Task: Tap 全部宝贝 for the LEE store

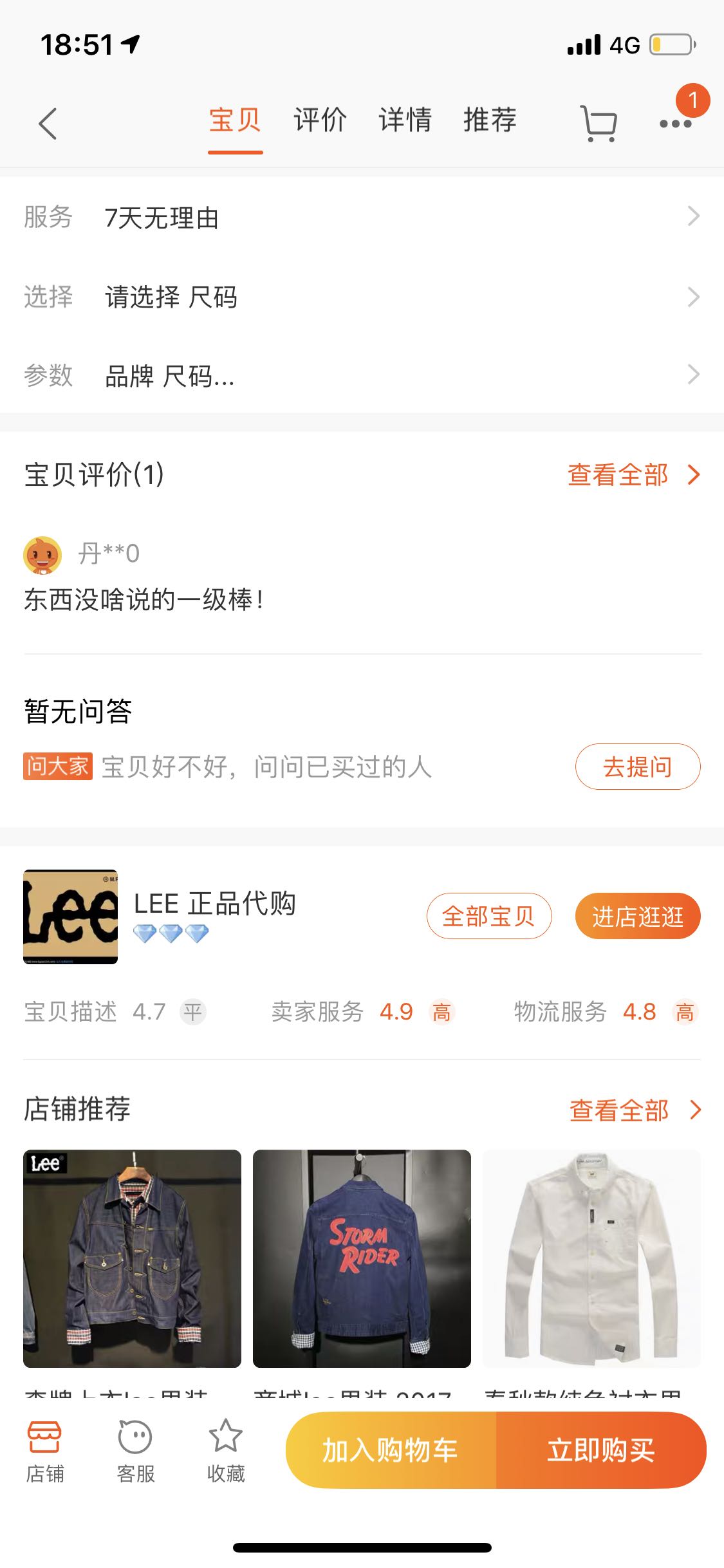Action: pos(488,916)
